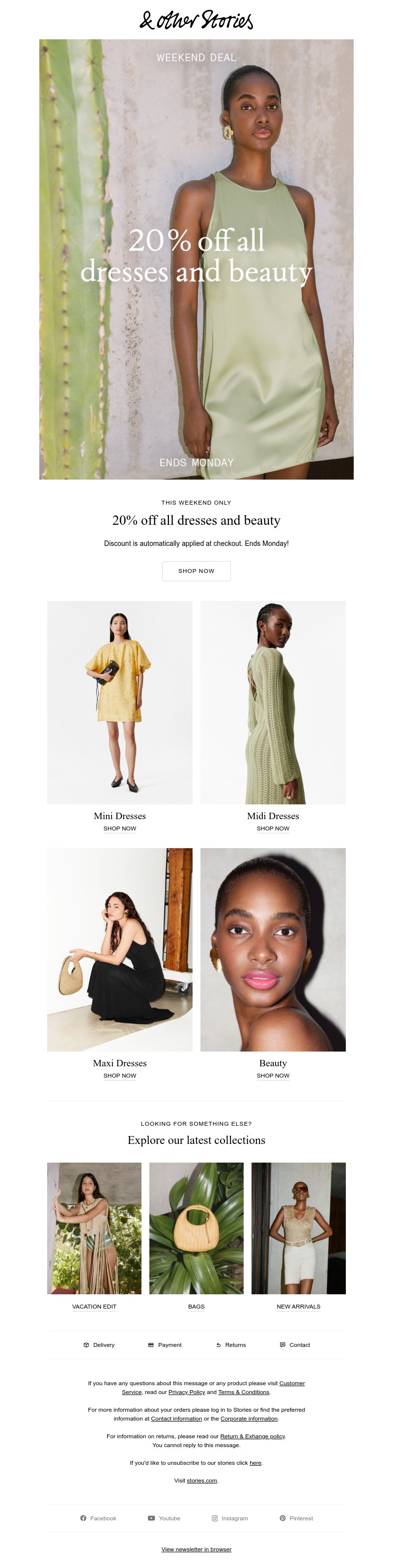View newsletter in browser
Screen dimensions: 393x1568
click(x=196, y=1549)
